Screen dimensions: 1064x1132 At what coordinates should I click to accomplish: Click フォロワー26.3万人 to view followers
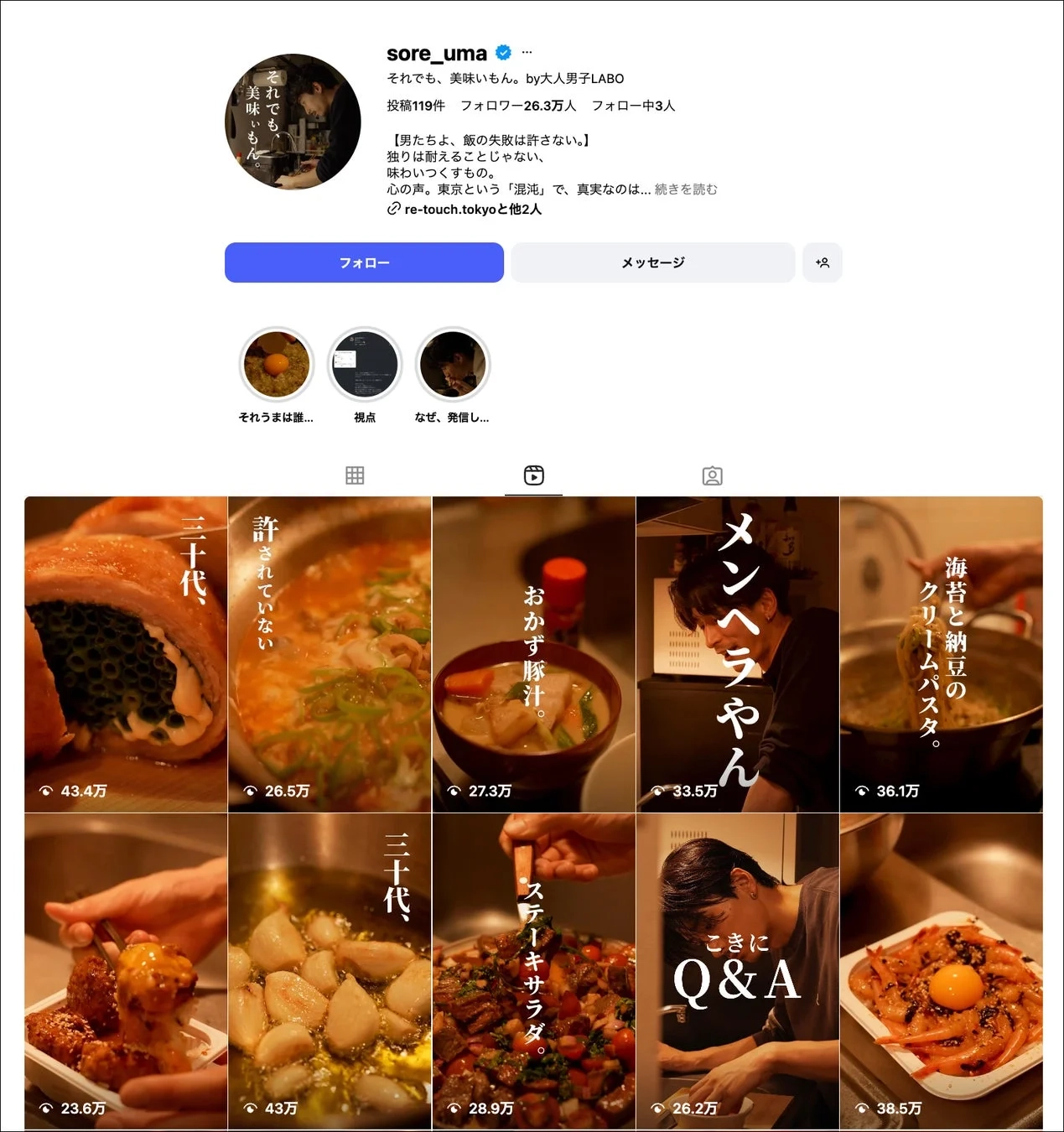(x=520, y=106)
